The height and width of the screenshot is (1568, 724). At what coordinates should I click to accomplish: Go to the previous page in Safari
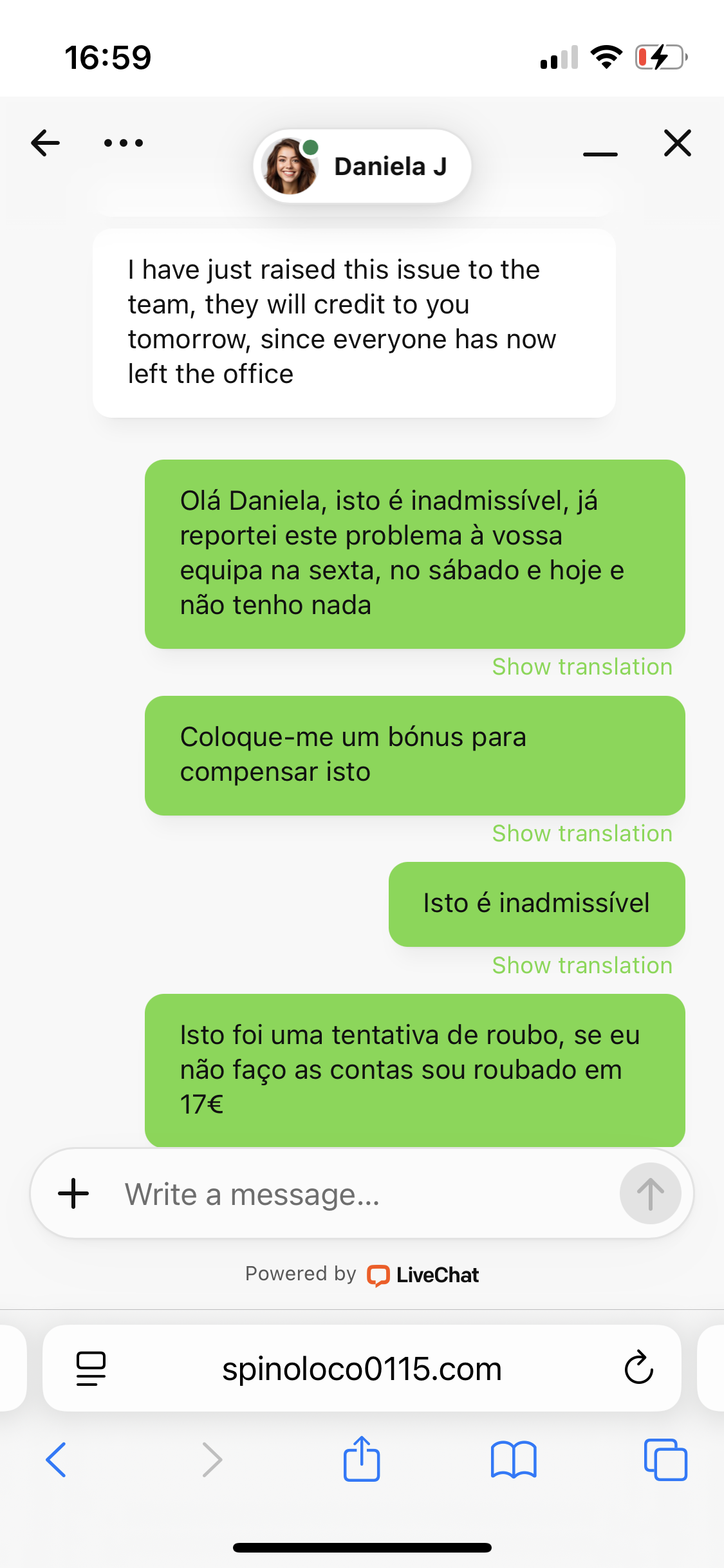click(57, 1460)
